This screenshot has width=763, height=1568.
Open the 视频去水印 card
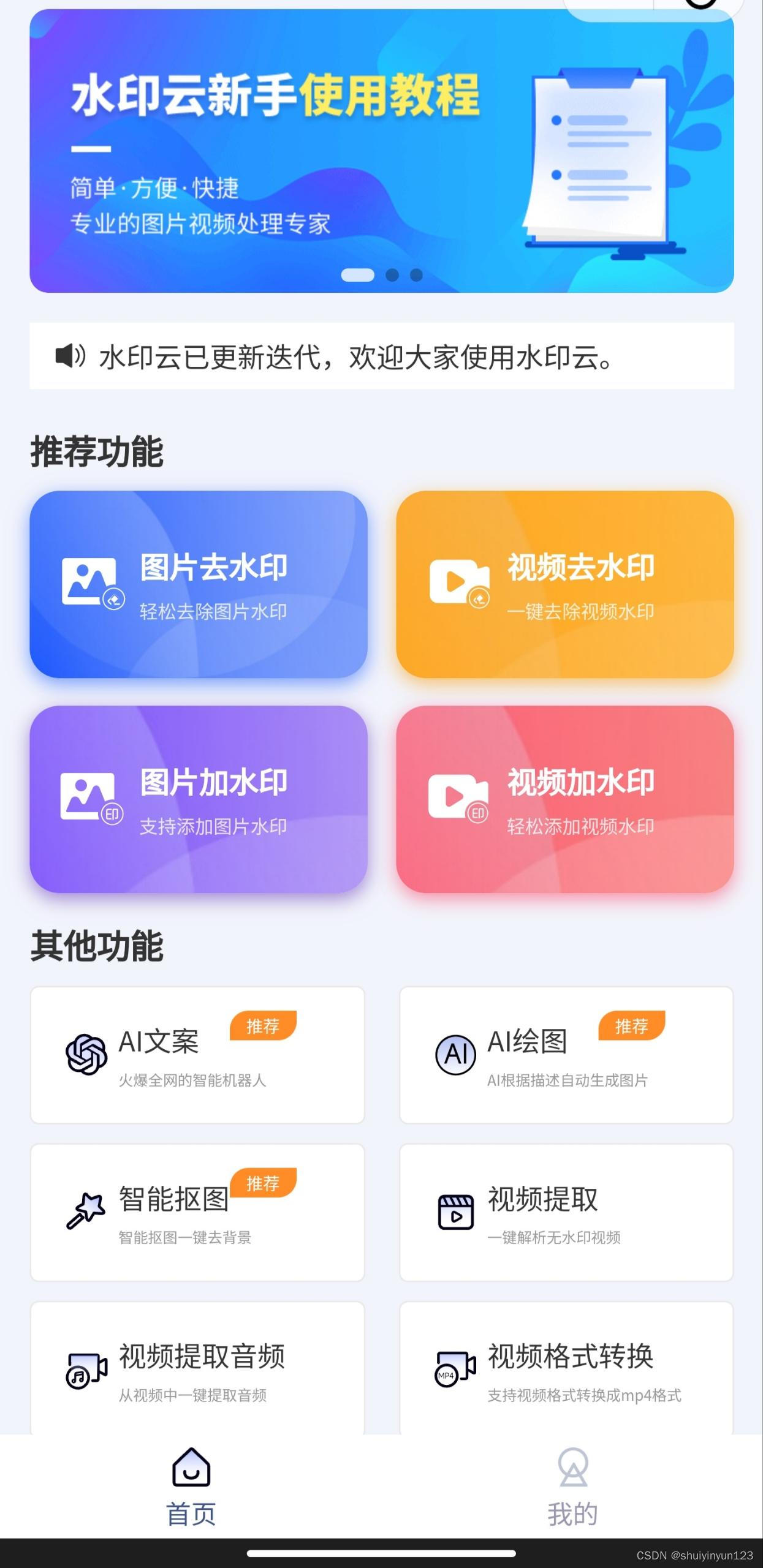click(x=564, y=584)
